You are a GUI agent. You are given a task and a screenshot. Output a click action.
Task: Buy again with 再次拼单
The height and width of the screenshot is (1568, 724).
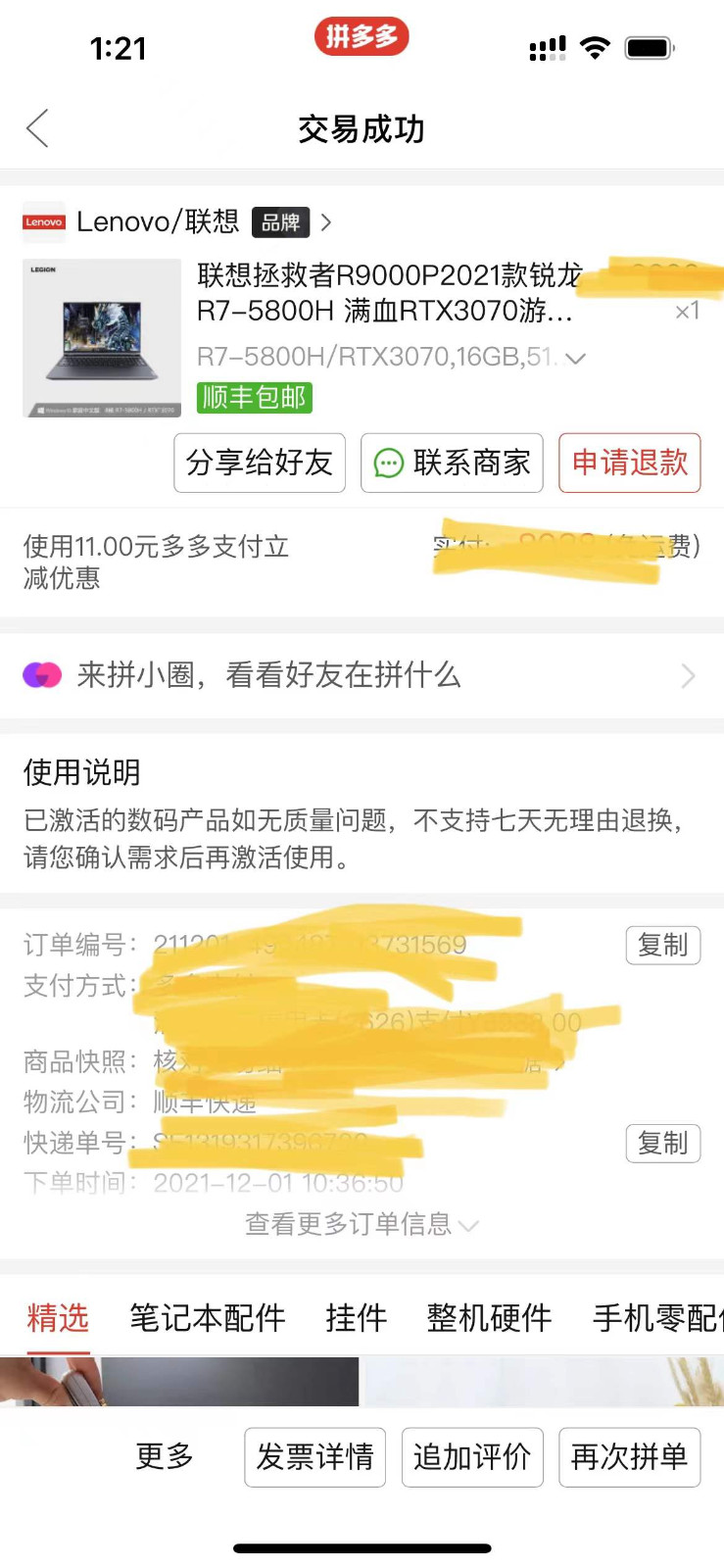(x=629, y=1457)
